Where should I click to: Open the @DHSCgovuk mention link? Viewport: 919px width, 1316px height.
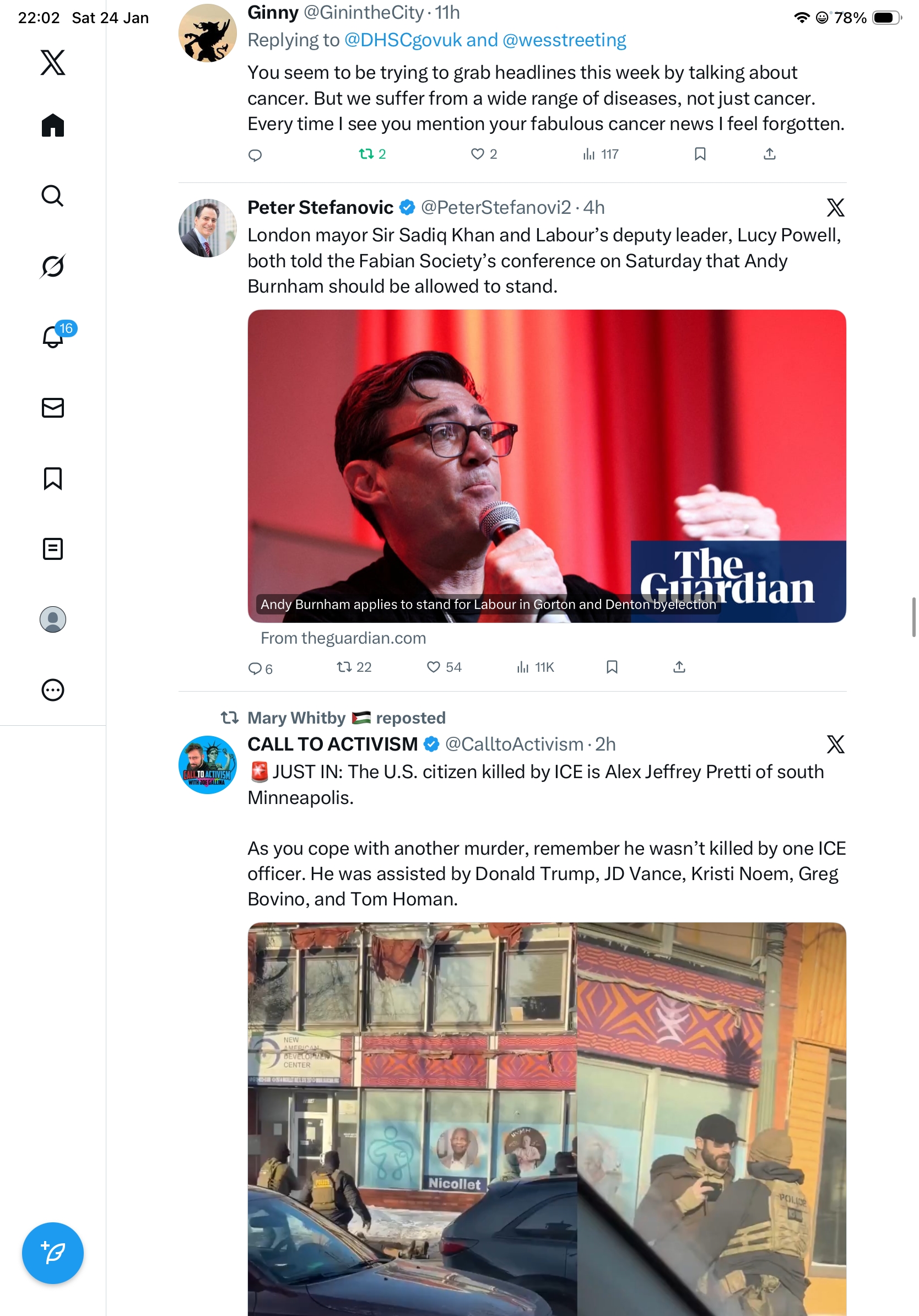(403, 40)
